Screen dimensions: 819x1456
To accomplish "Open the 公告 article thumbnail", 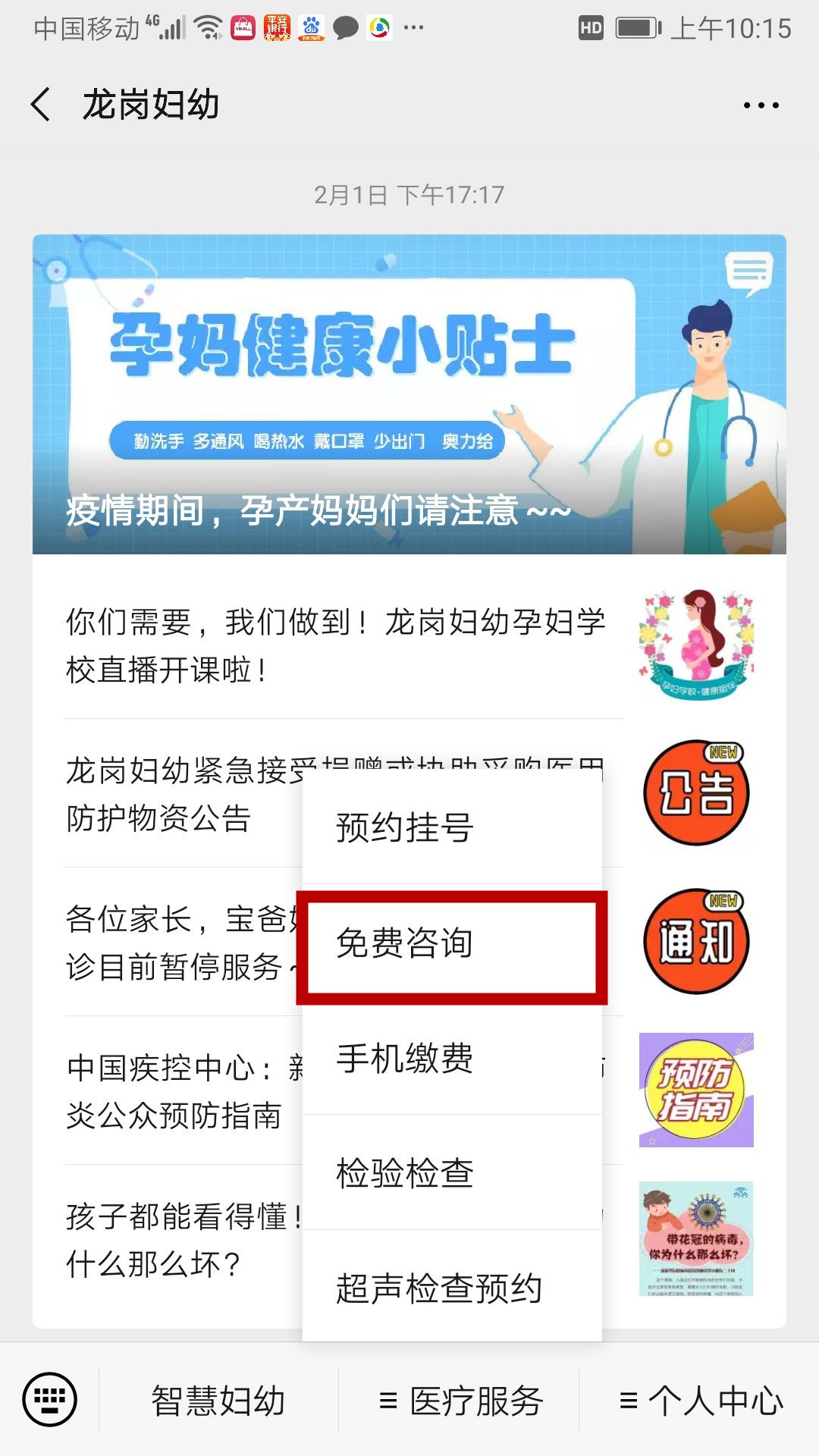I will [x=695, y=792].
